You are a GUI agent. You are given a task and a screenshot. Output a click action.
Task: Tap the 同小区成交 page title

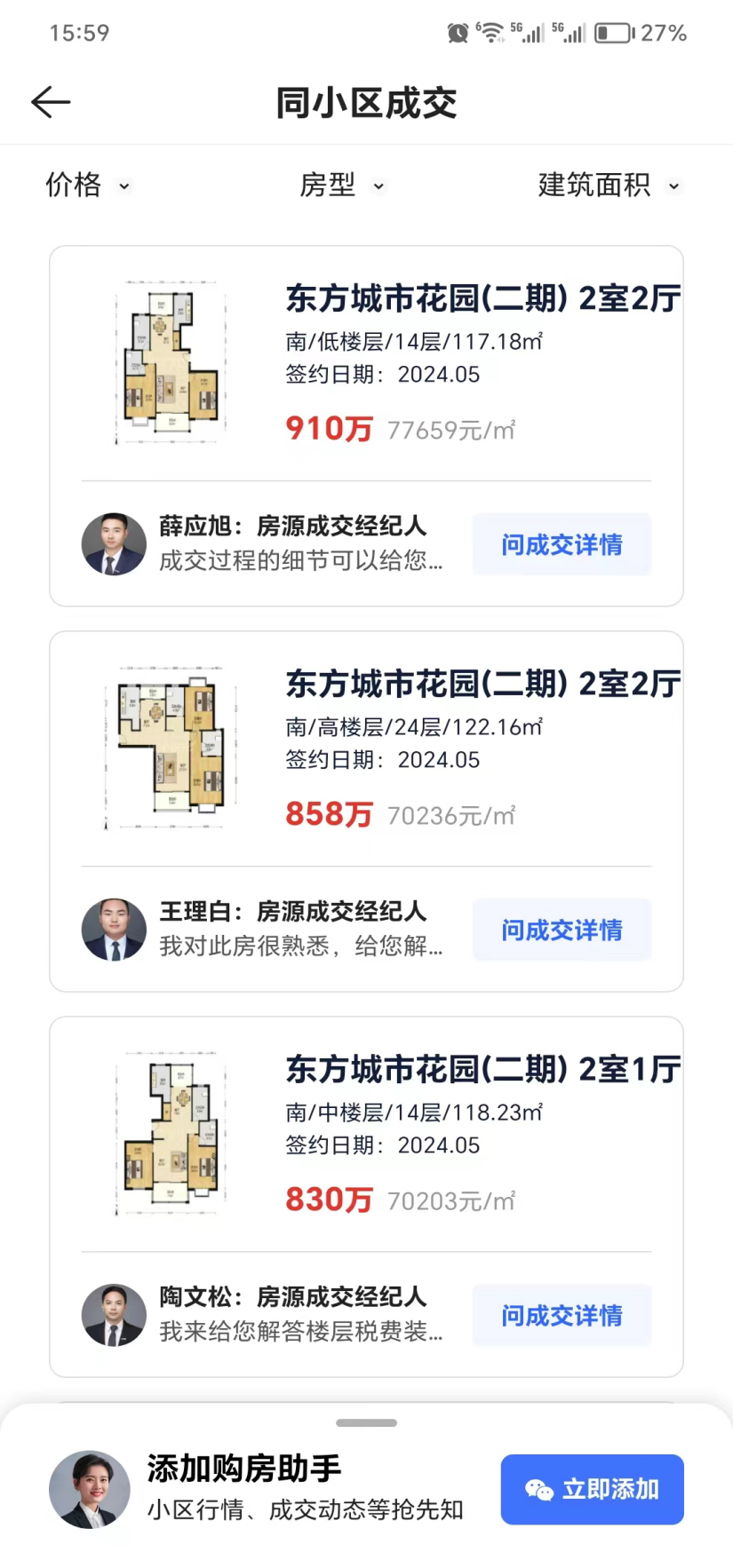[366, 102]
